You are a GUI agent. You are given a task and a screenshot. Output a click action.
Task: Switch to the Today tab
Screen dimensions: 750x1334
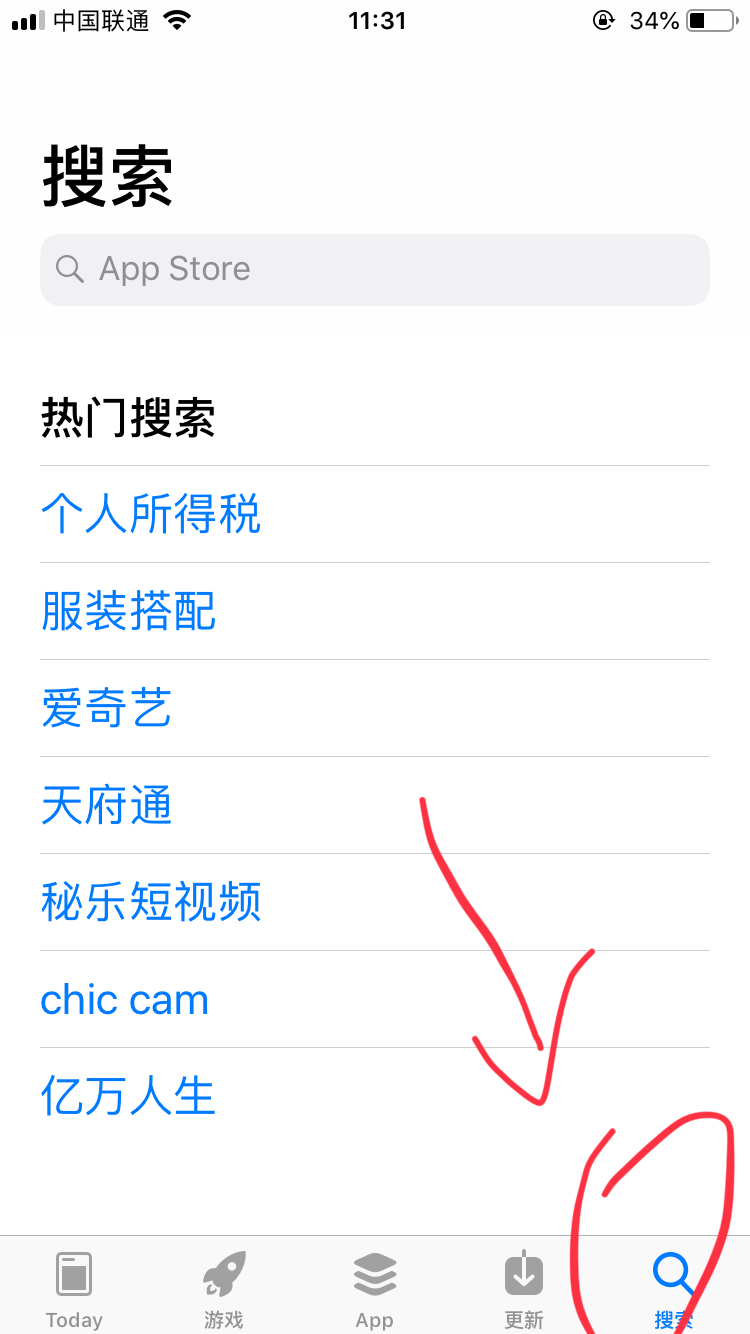pyautogui.click(x=74, y=1288)
